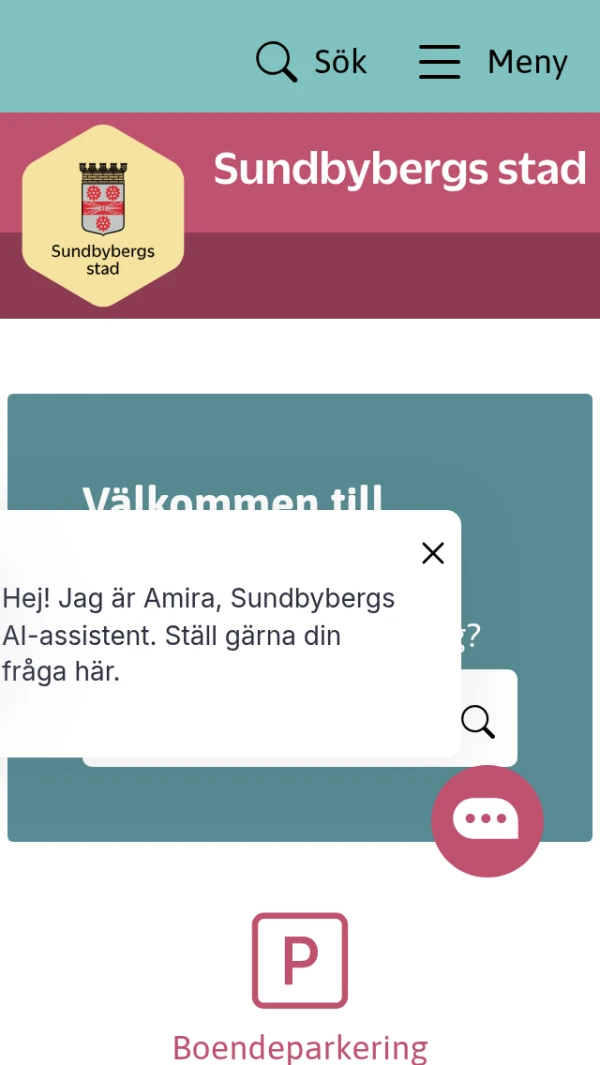
Task: Tap the magnifier in the welcome search box
Action: pyautogui.click(x=478, y=720)
